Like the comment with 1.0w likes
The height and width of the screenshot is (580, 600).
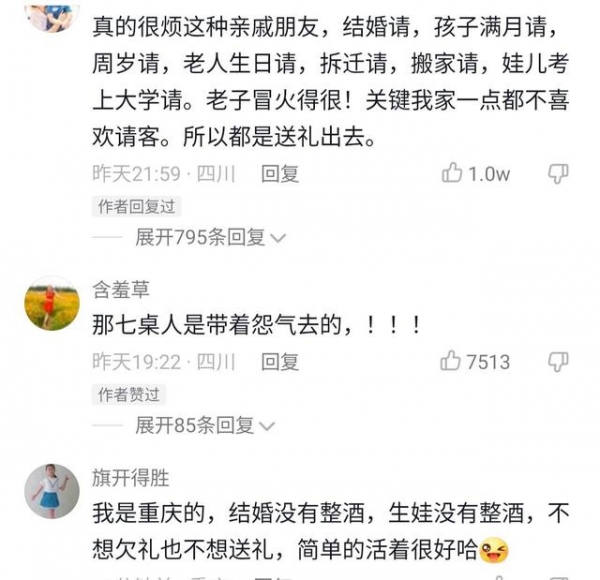tap(454, 174)
